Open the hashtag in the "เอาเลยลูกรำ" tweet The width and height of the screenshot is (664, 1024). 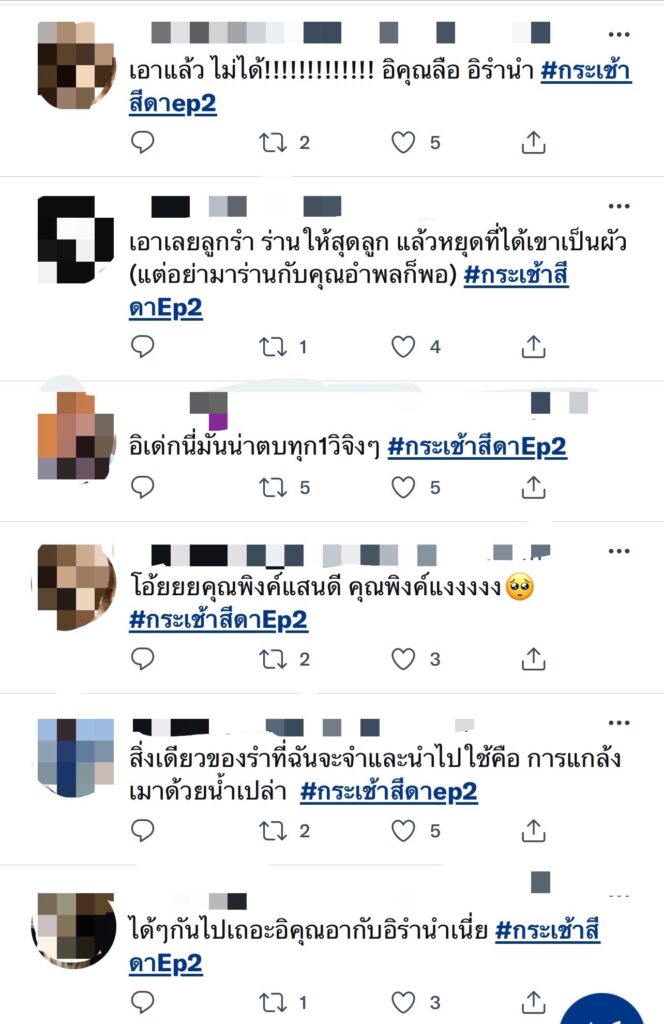coord(516,277)
